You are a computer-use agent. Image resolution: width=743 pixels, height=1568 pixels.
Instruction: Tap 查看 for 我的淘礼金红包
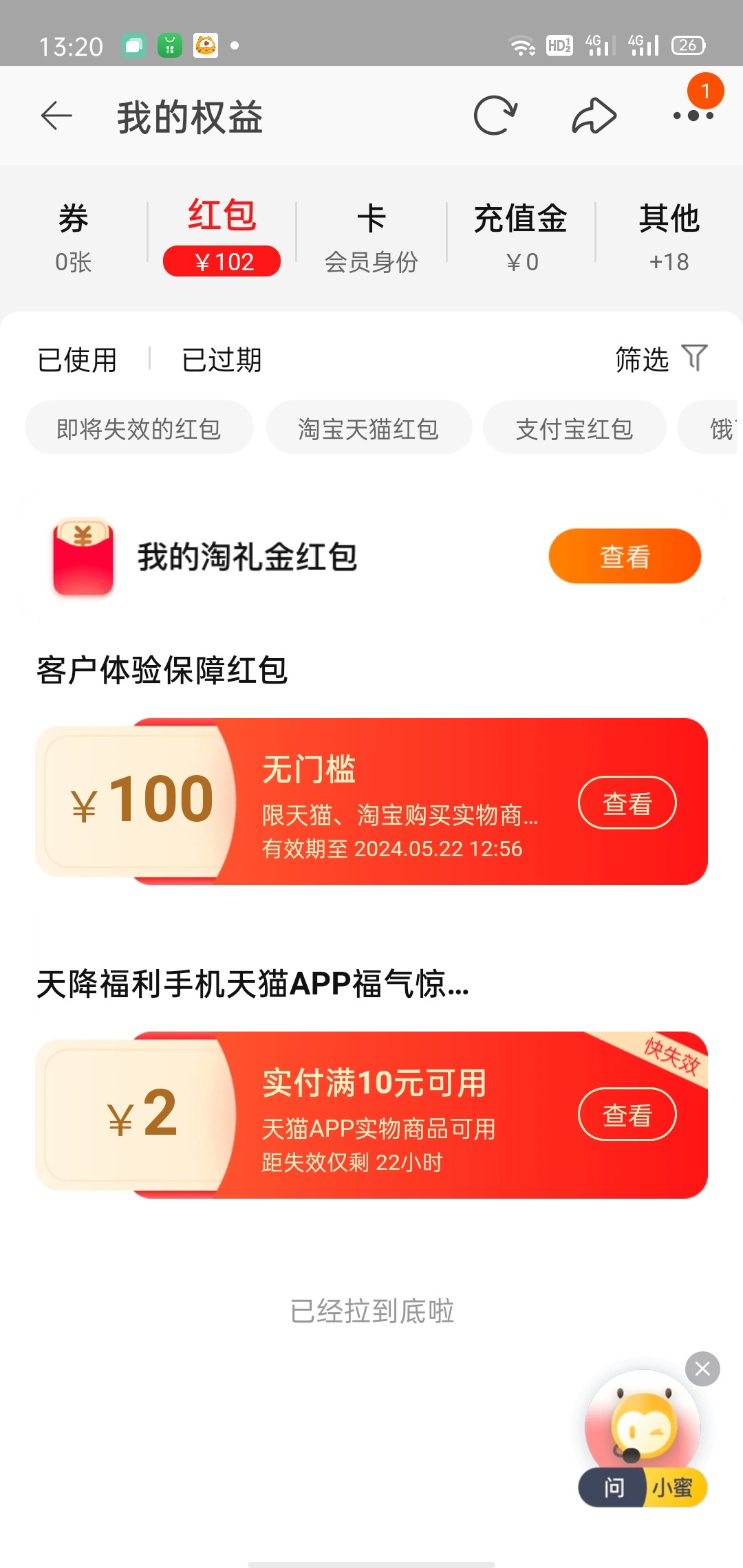(625, 556)
